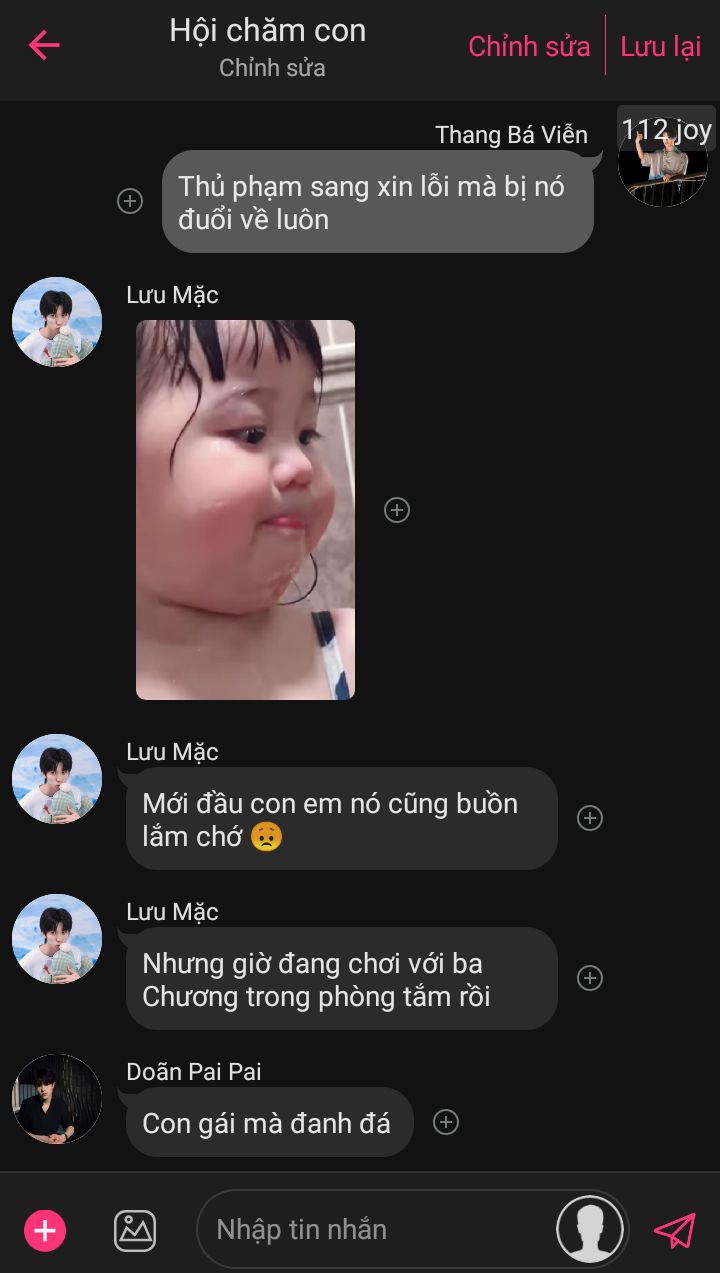
Task: Tap the pink Chỉnh sửa button
Action: (x=529, y=46)
